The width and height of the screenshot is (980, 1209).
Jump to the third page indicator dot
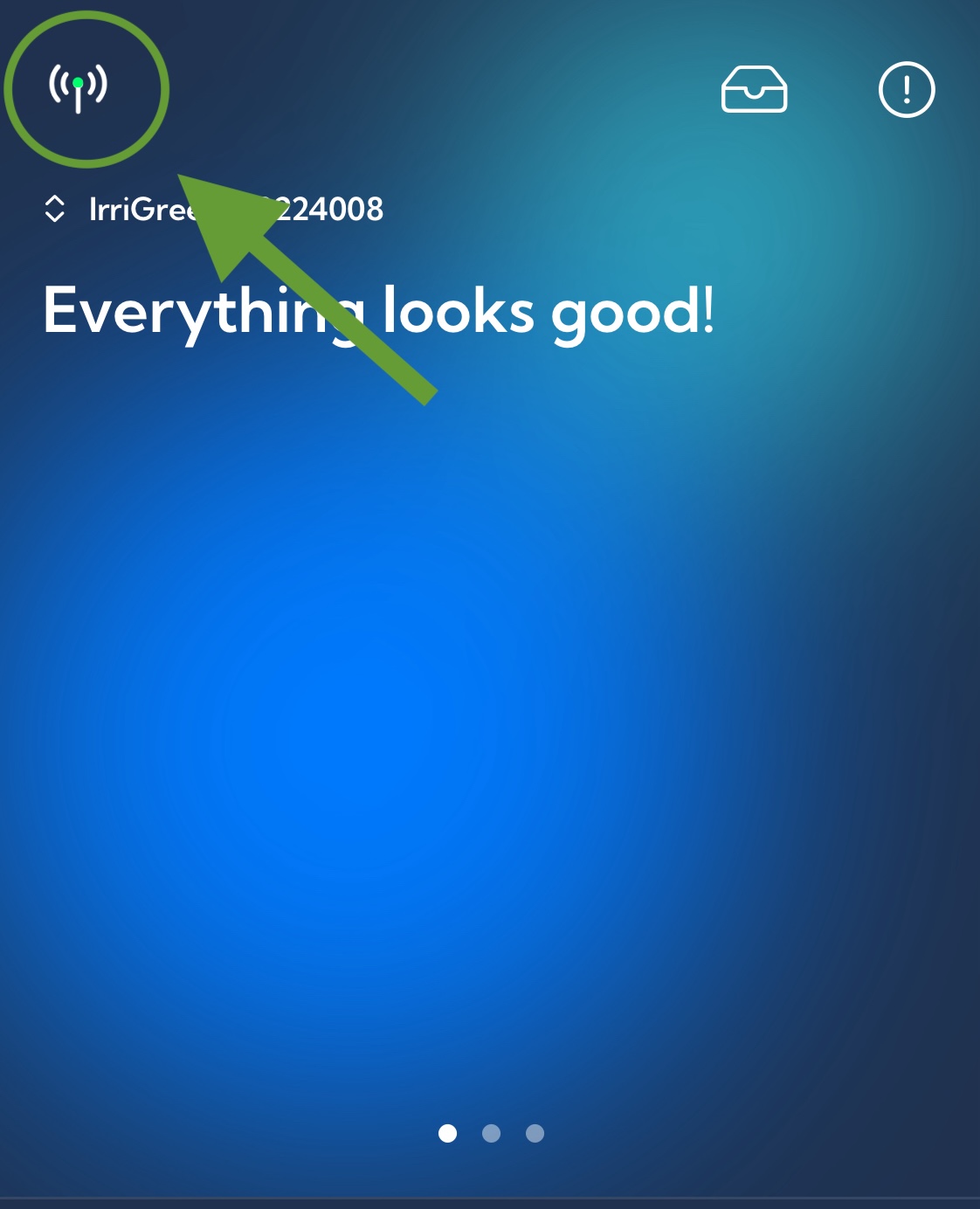[535, 1133]
